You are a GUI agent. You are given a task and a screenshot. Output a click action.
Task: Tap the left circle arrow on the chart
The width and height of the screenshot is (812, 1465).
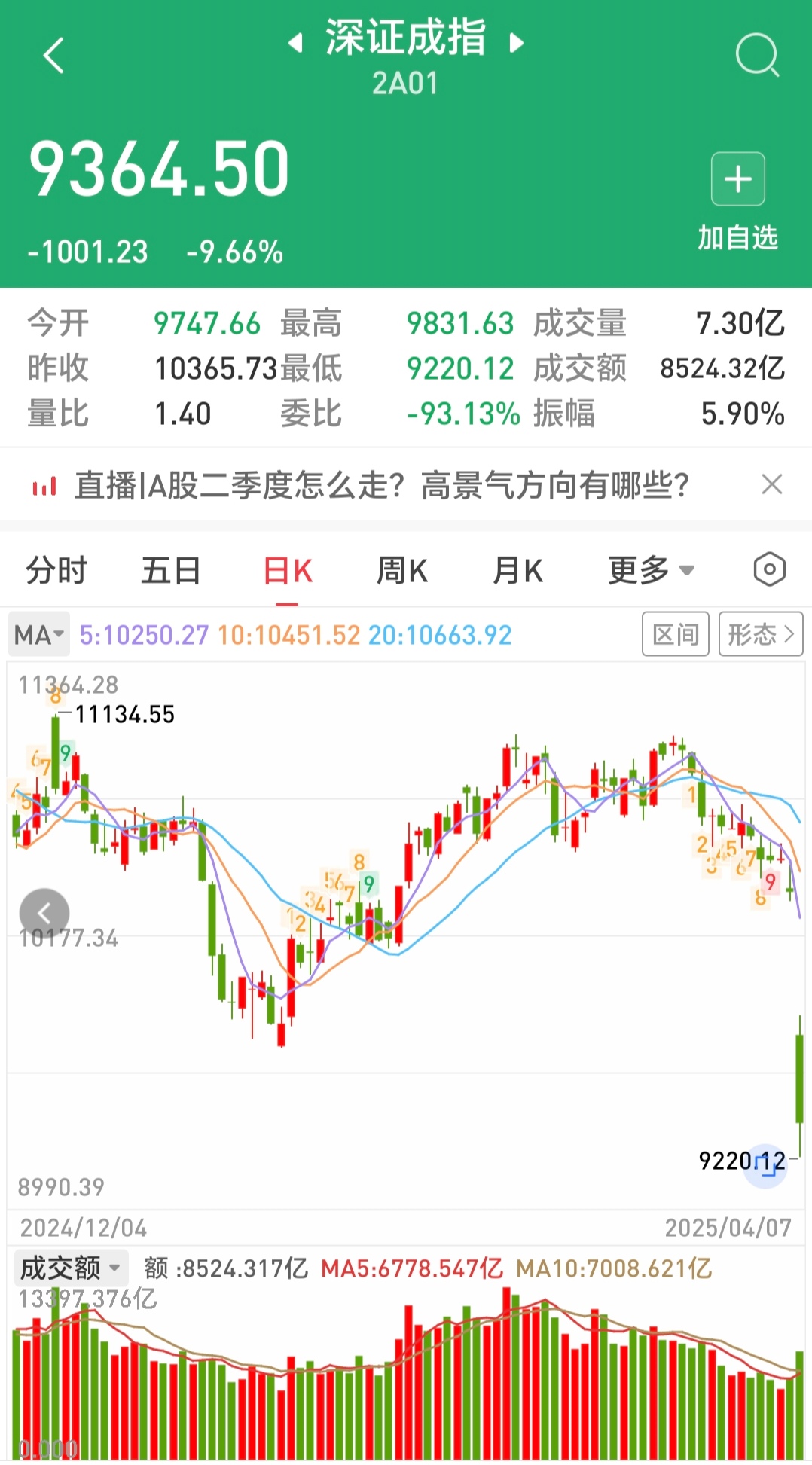tap(45, 913)
